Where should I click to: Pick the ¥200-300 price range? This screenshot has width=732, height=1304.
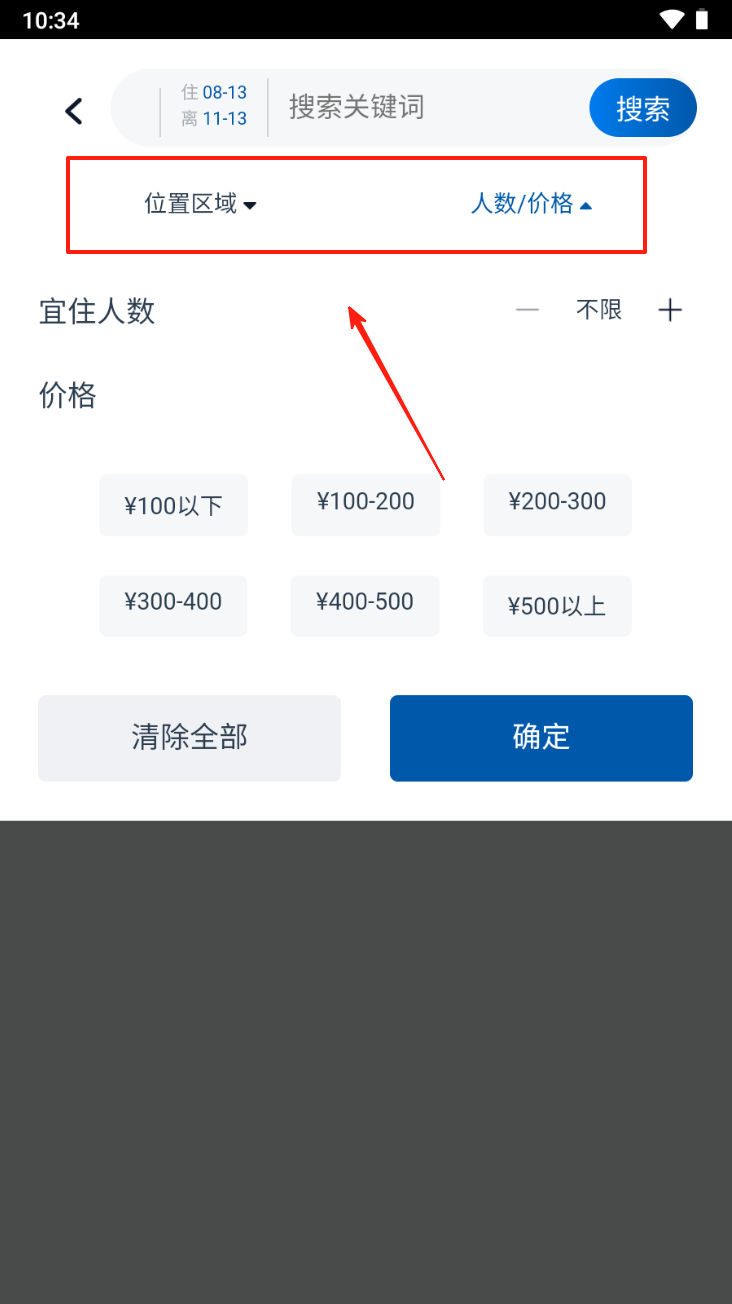(x=557, y=504)
